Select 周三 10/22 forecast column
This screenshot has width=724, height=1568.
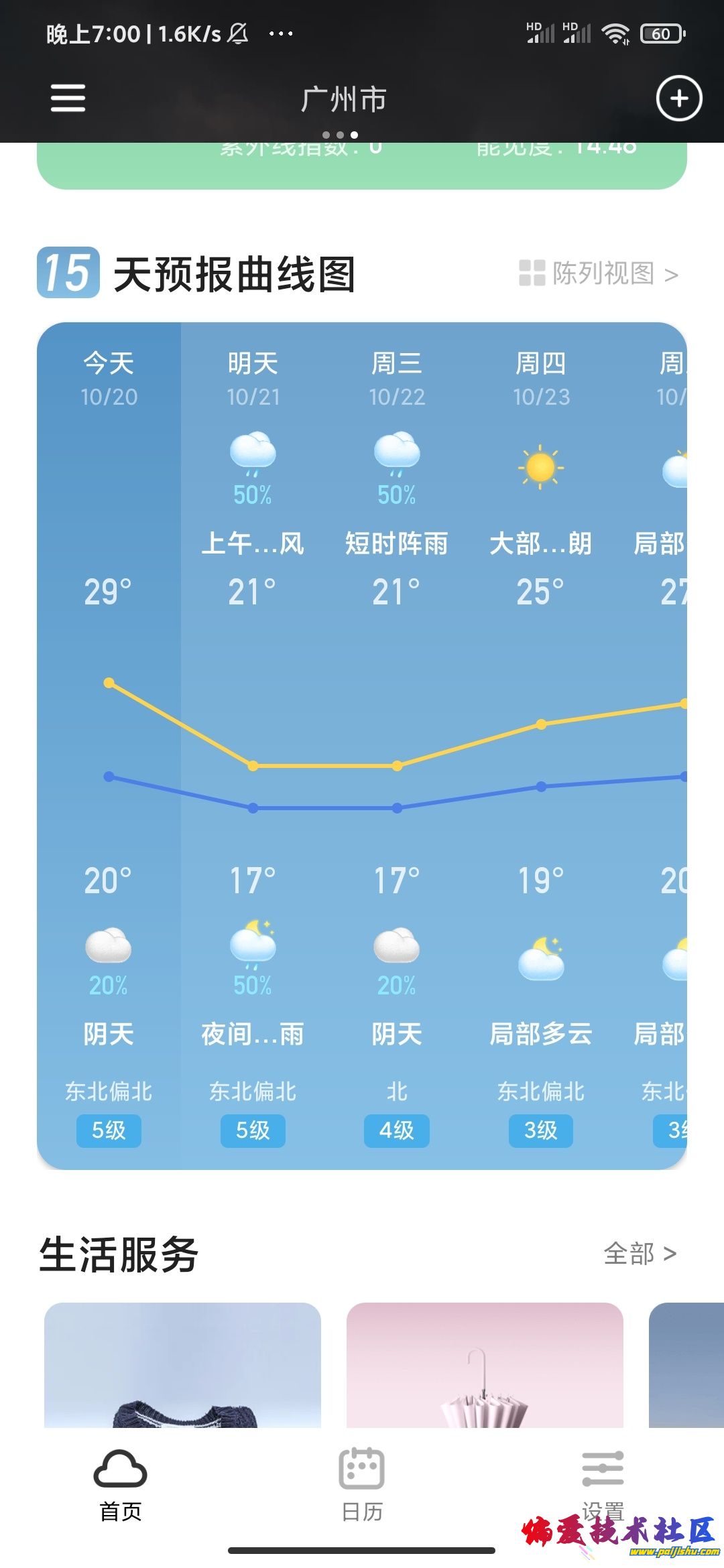[397, 744]
